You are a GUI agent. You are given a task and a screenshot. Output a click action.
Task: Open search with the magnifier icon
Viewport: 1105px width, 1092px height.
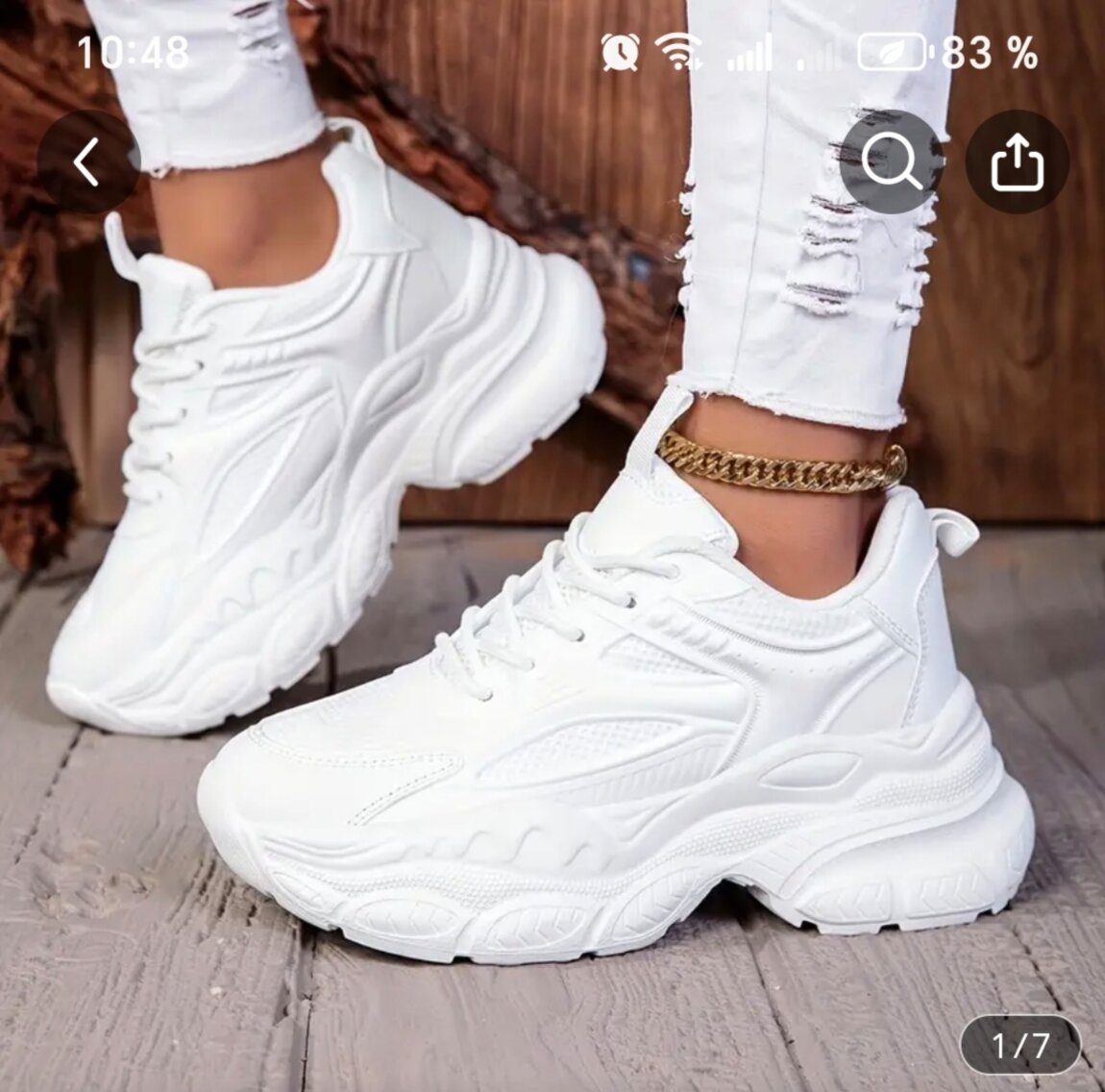(x=890, y=161)
